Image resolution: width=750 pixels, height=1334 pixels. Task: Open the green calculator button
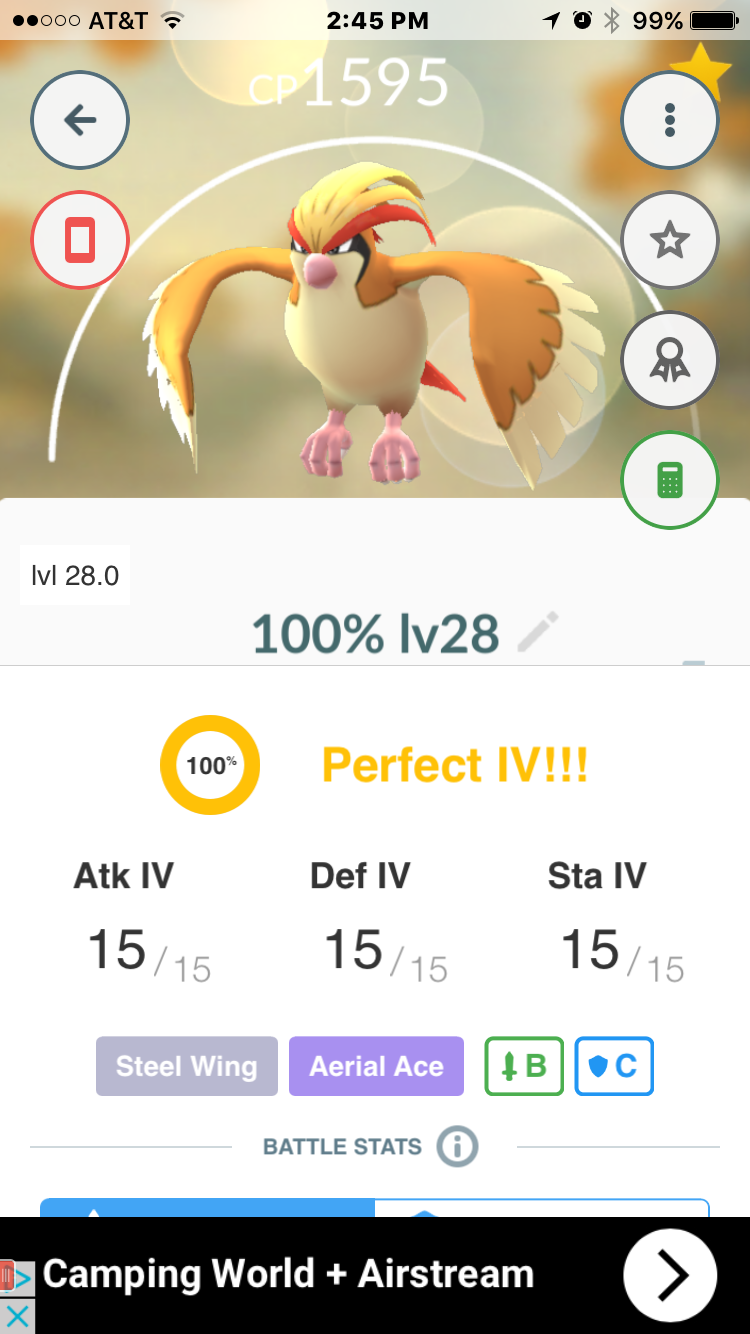tap(669, 480)
